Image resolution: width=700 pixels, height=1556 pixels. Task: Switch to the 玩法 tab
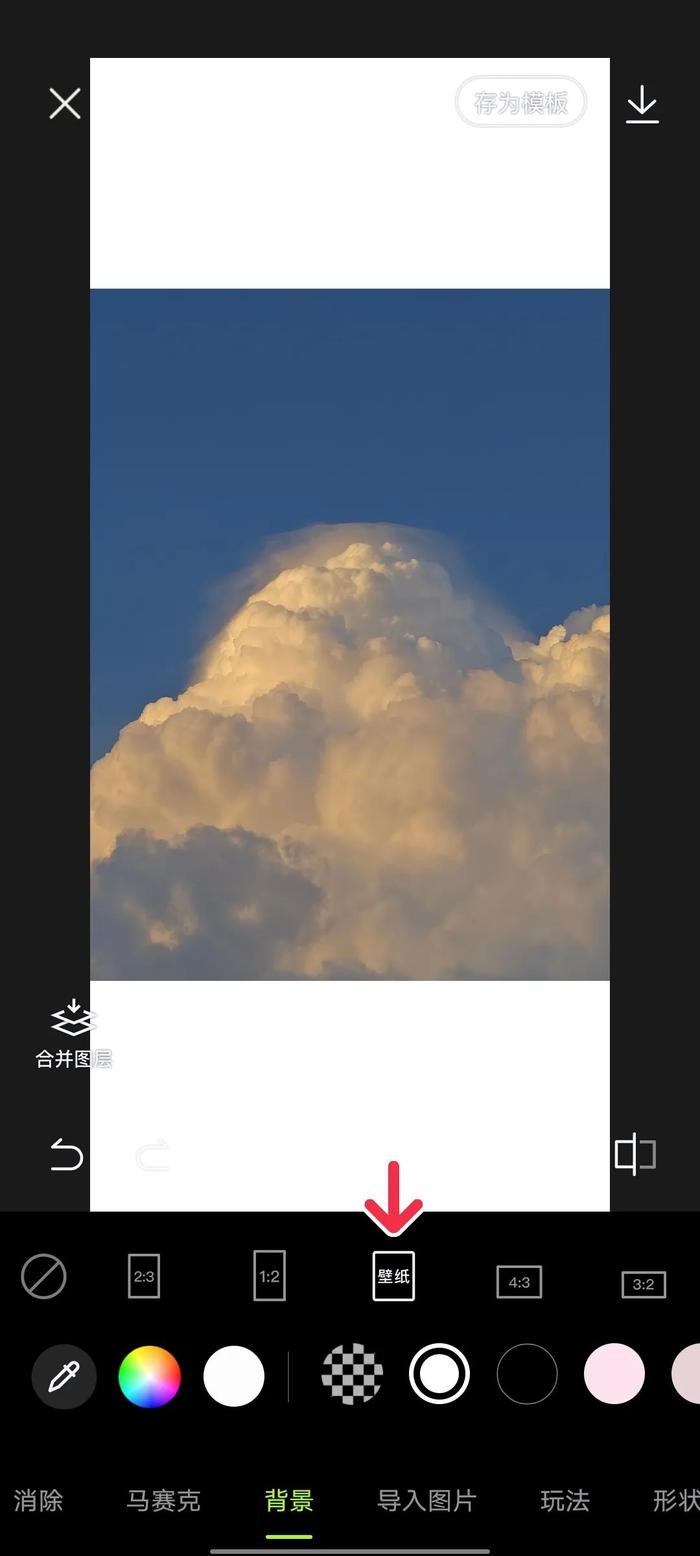(564, 1500)
